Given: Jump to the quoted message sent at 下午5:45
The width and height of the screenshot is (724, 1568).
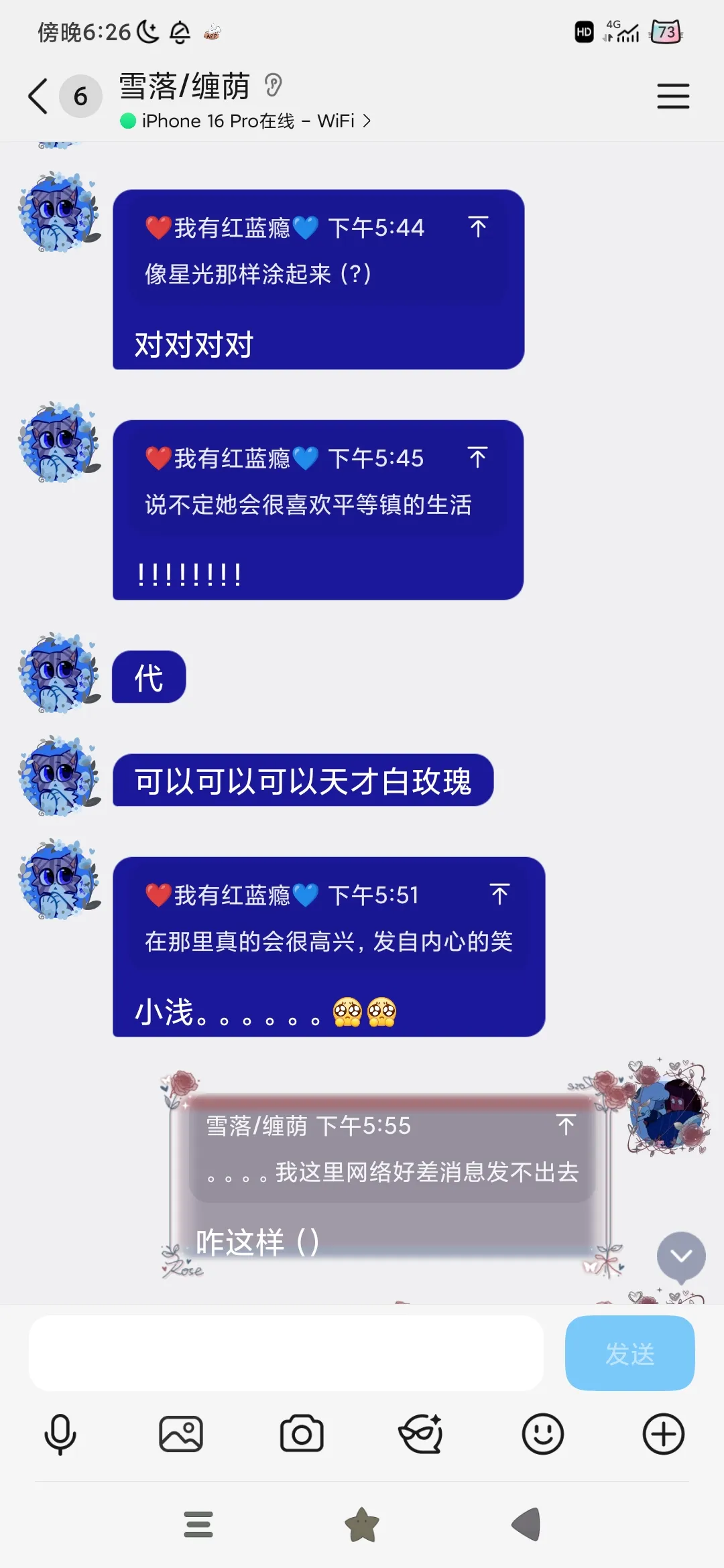Looking at the screenshot, I should coord(477,458).
